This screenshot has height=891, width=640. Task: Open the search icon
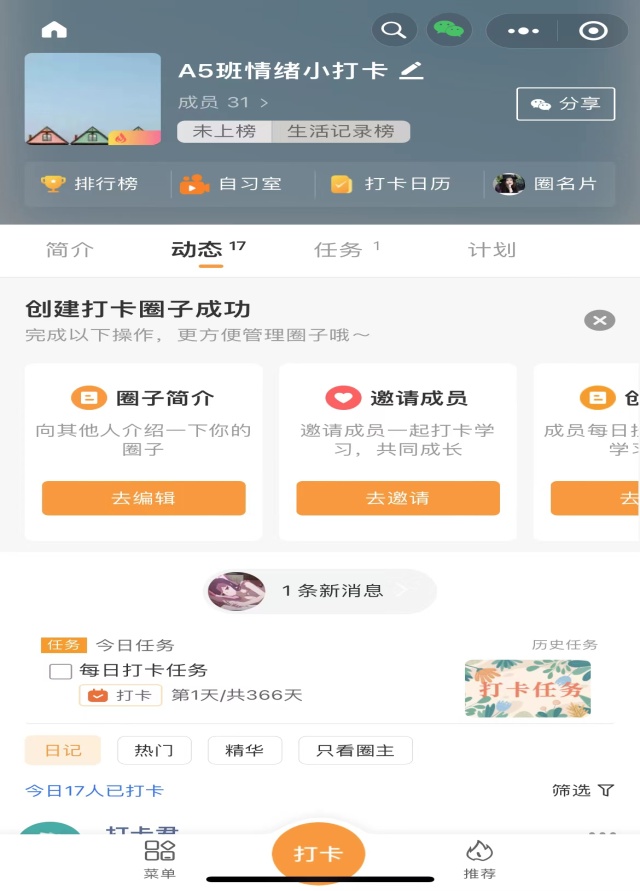(394, 30)
